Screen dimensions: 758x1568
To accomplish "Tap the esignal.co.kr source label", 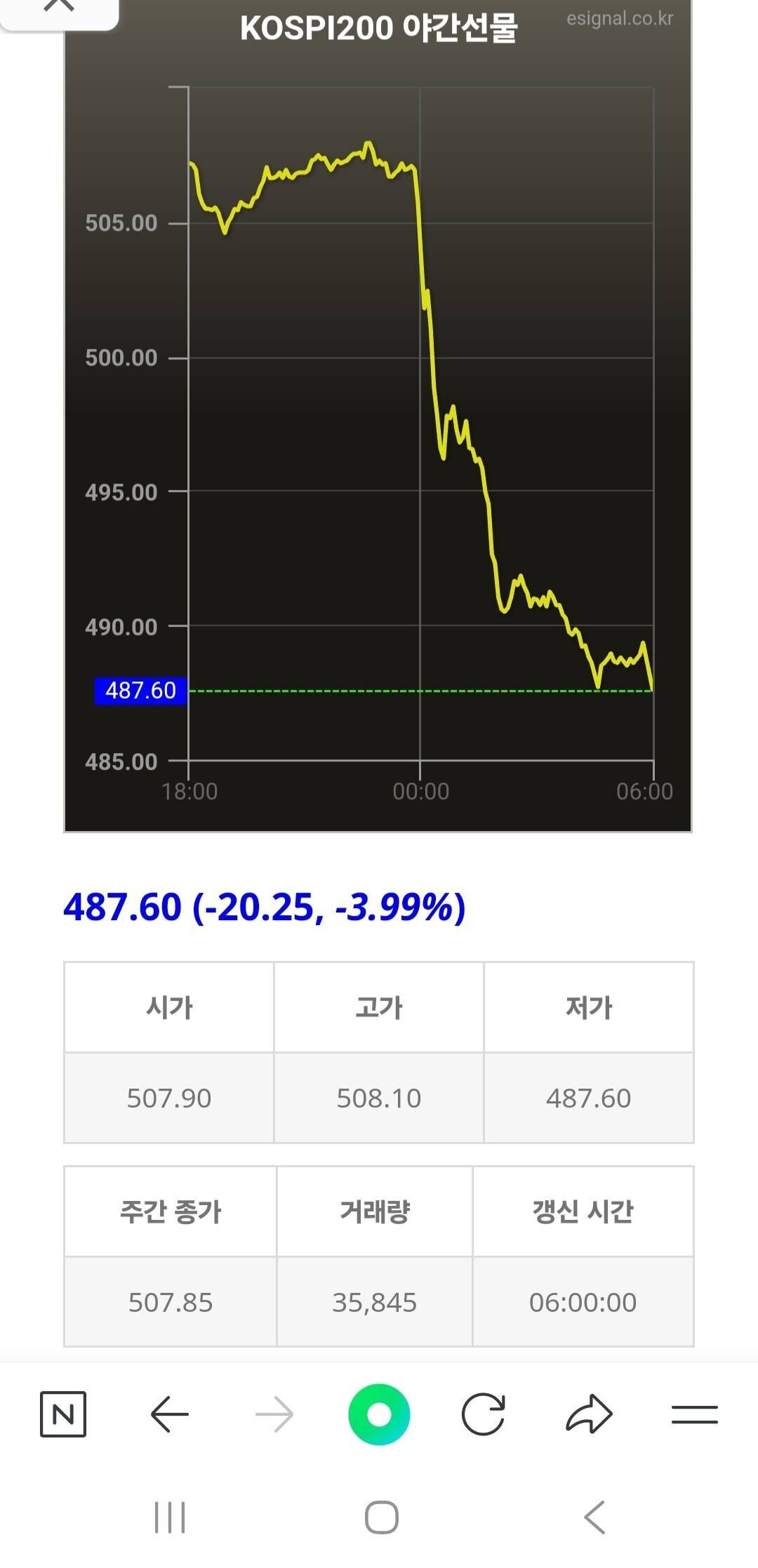I will tap(620, 20).
